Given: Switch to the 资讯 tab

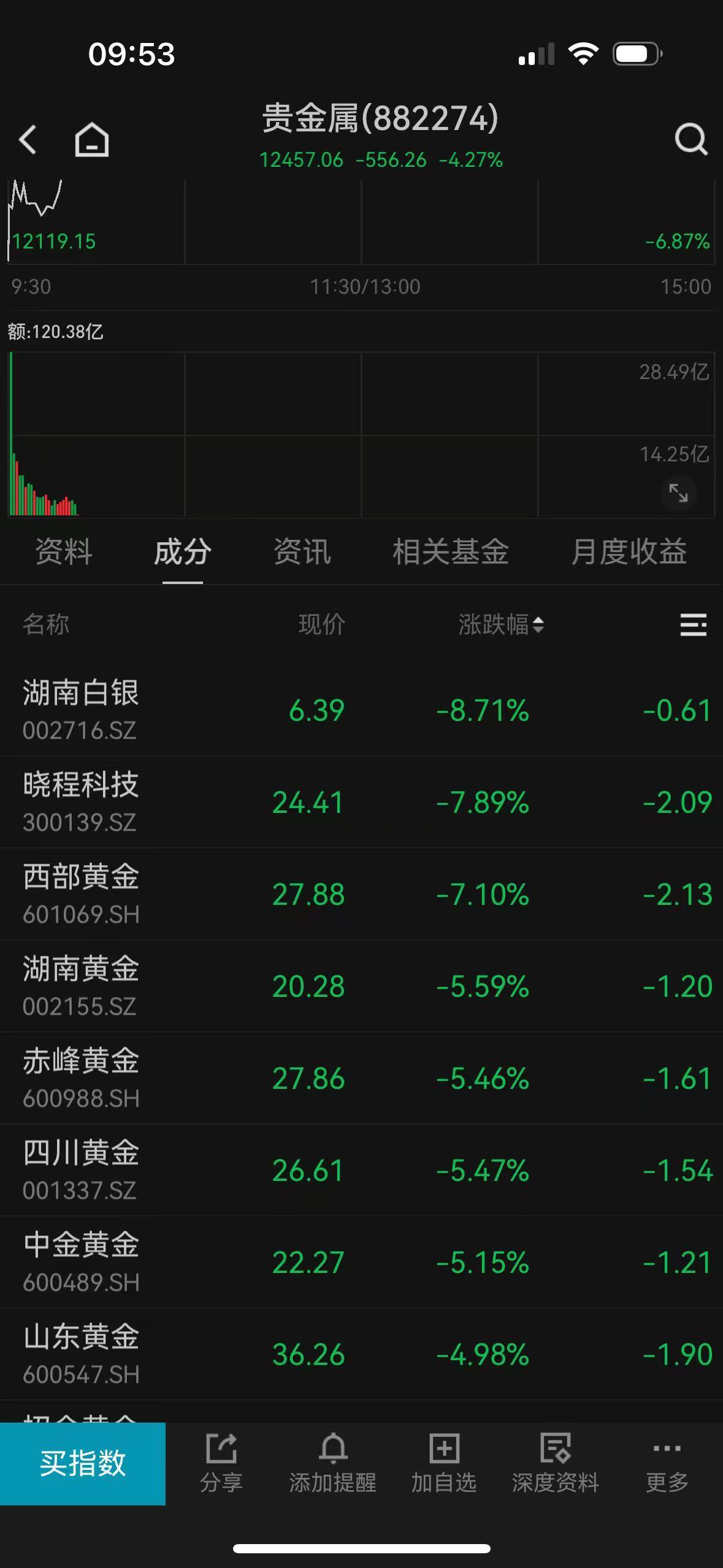Looking at the screenshot, I should (302, 552).
